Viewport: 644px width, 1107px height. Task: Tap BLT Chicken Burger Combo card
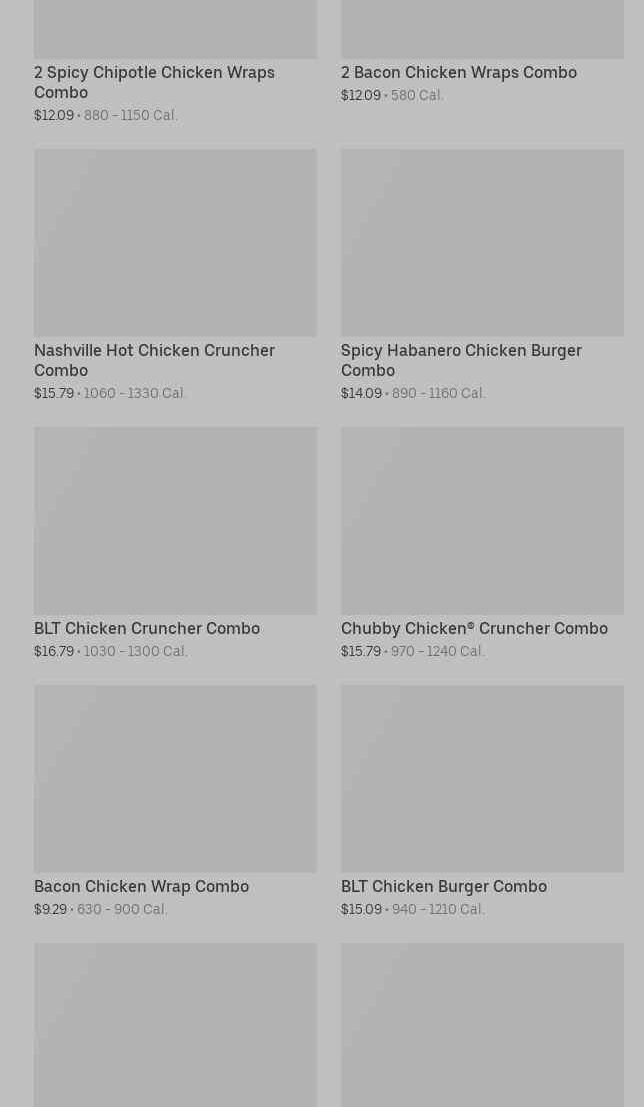(x=481, y=798)
